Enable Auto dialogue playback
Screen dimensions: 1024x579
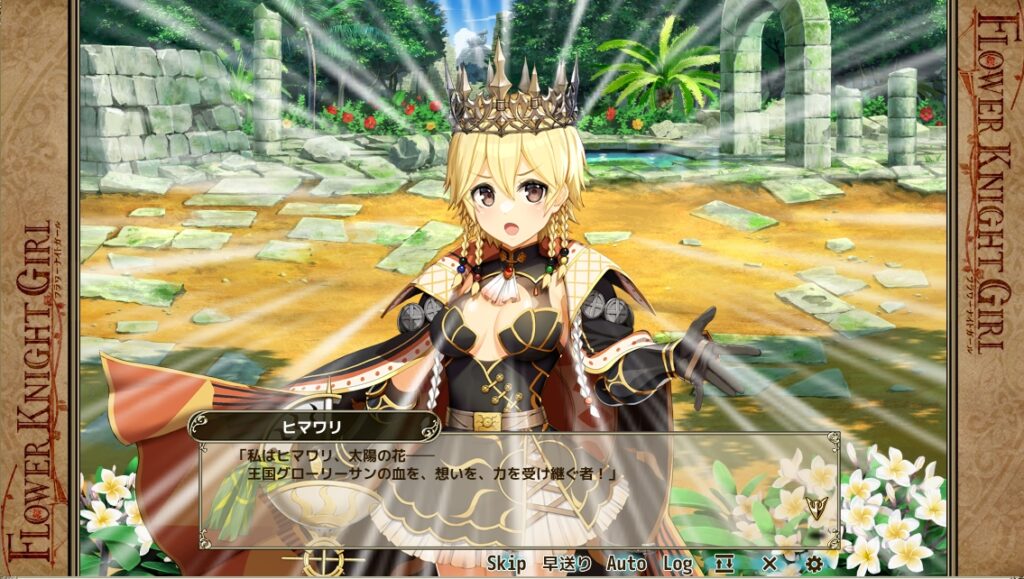[x=626, y=564]
